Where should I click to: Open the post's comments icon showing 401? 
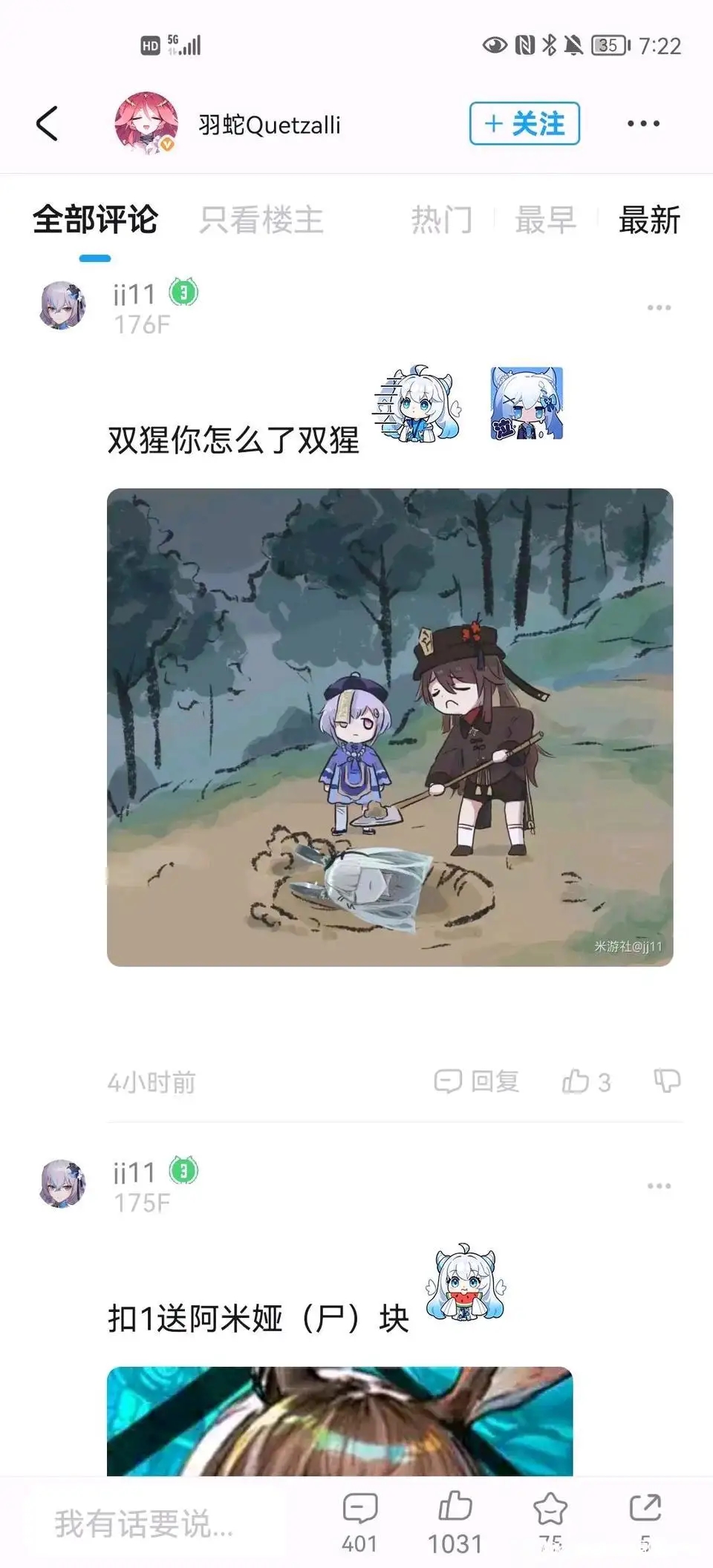coord(359,1522)
